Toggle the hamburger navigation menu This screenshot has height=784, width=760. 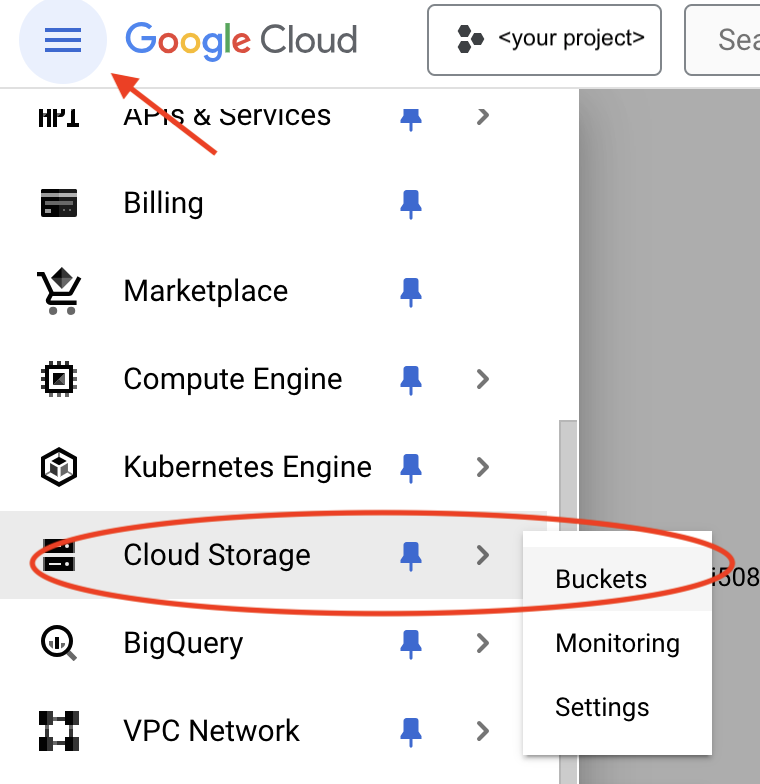click(63, 40)
